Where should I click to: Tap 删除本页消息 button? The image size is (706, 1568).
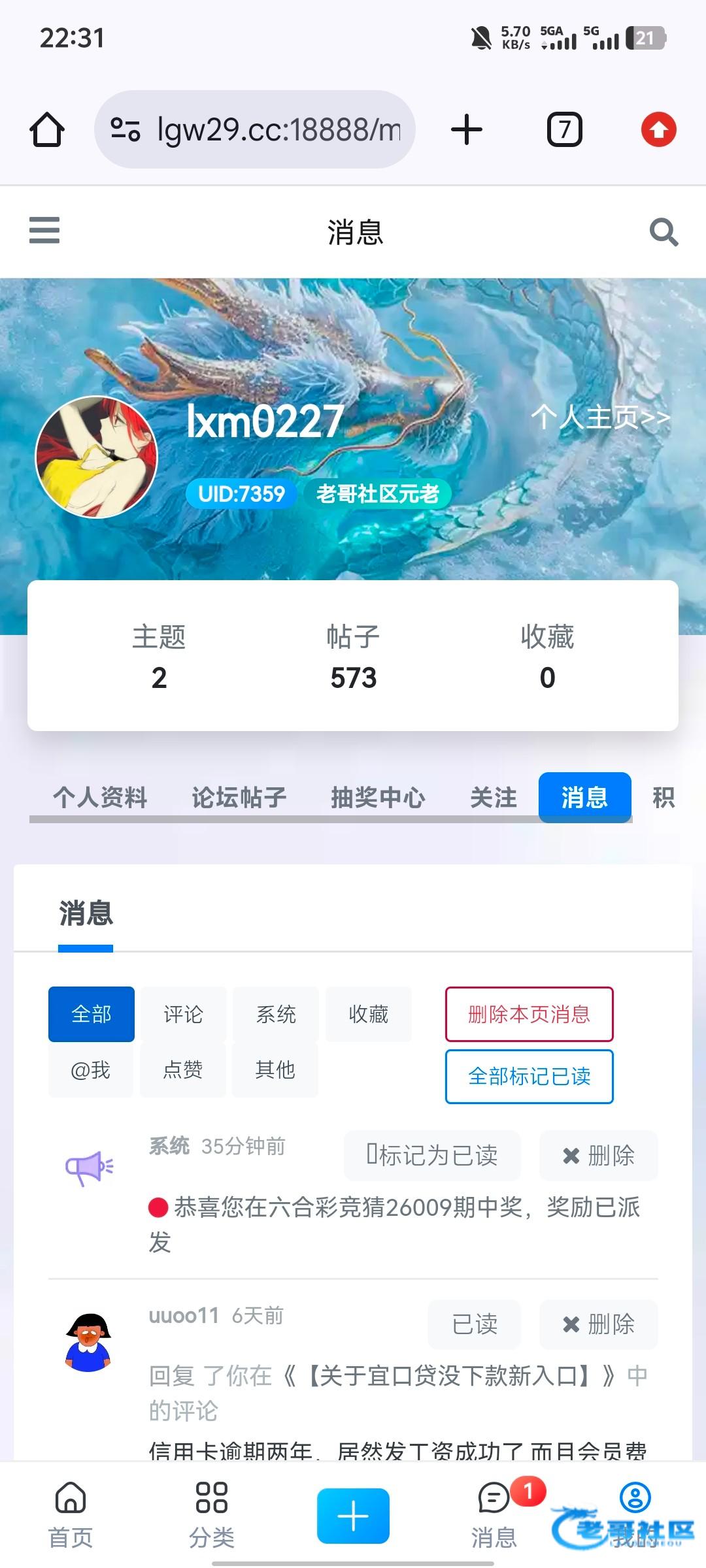(x=529, y=1014)
